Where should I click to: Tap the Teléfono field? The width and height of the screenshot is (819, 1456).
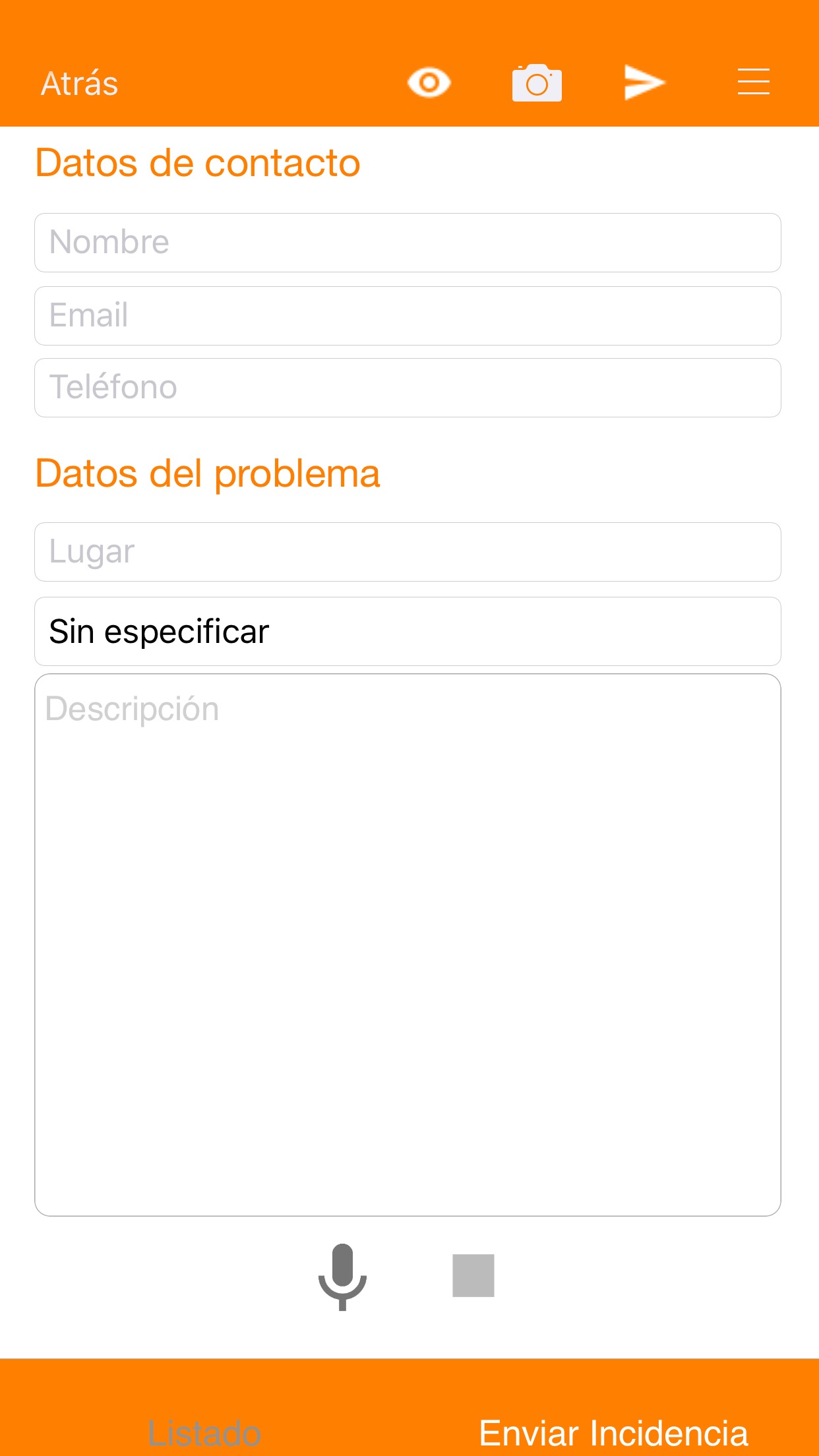408,388
